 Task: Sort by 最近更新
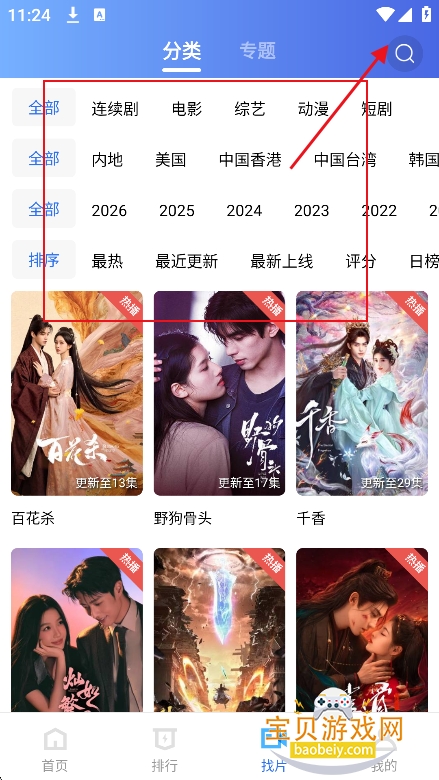click(186, 261)
